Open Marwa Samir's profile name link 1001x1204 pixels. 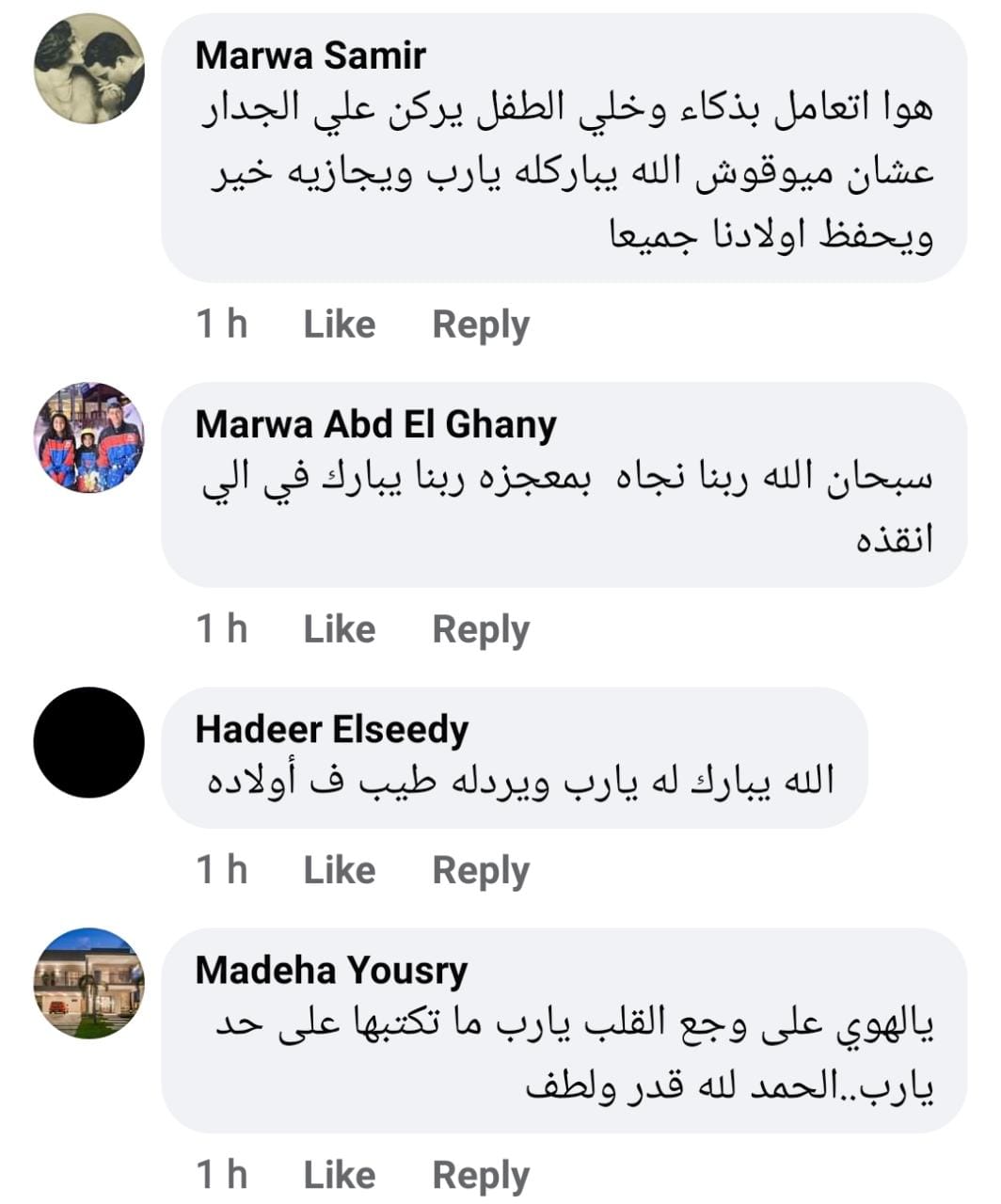[x=310, y=55]
